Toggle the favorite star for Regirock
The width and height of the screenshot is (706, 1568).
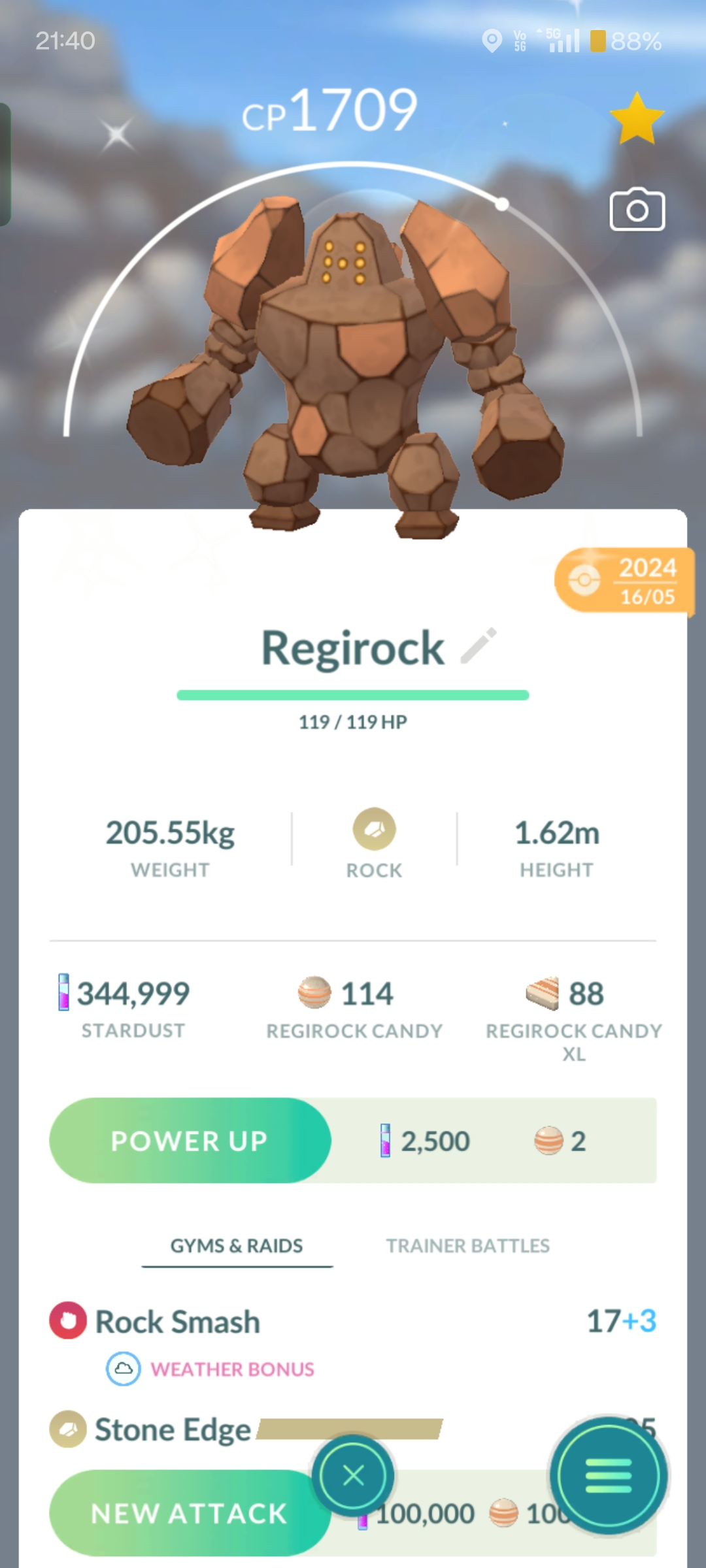pyautogui.click(x=636, y=119)
